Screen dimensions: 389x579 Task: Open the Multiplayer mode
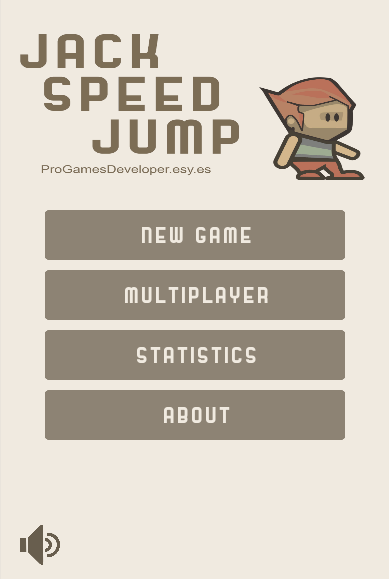195,295
